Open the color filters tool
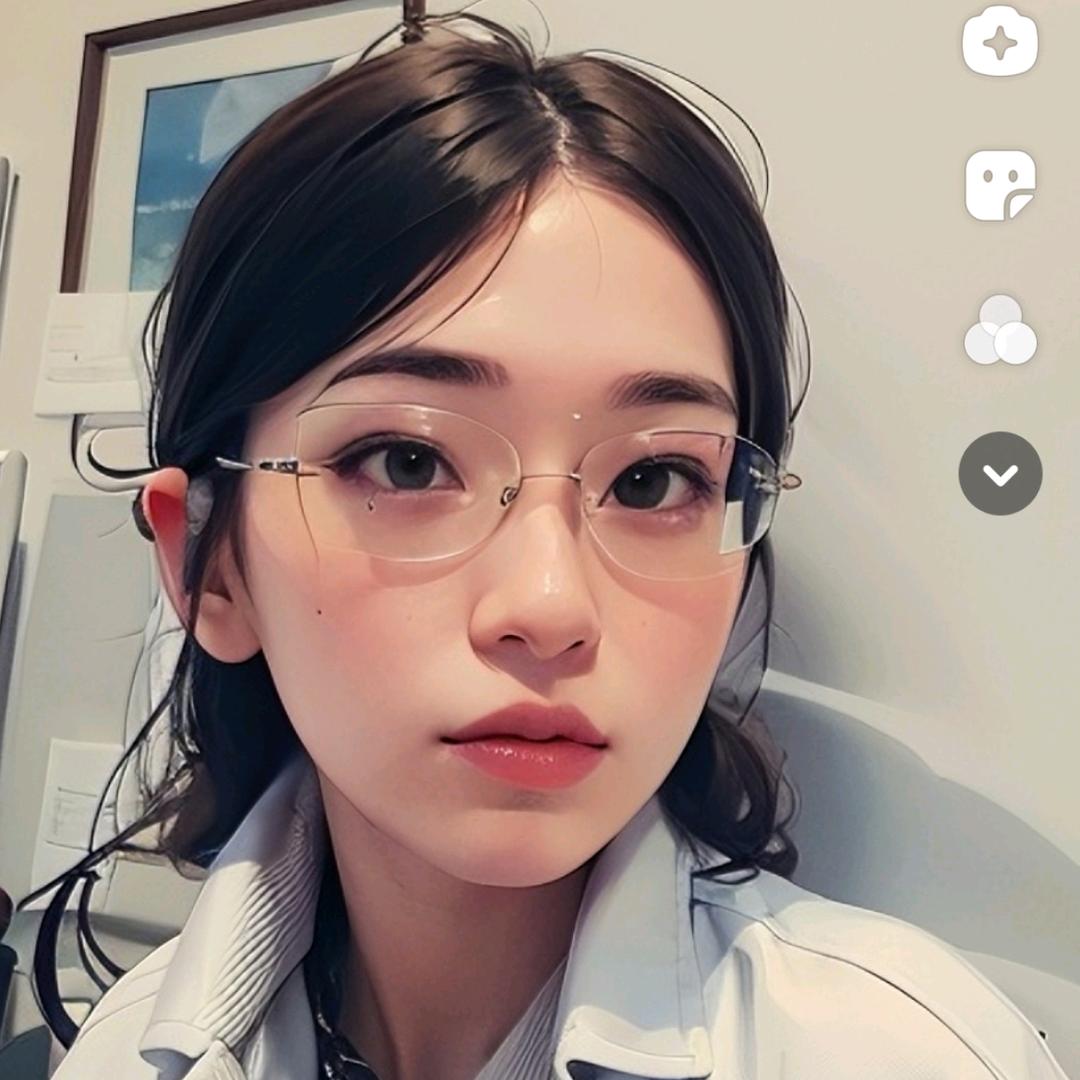1080x1080 pixels. coord(1000,330)
